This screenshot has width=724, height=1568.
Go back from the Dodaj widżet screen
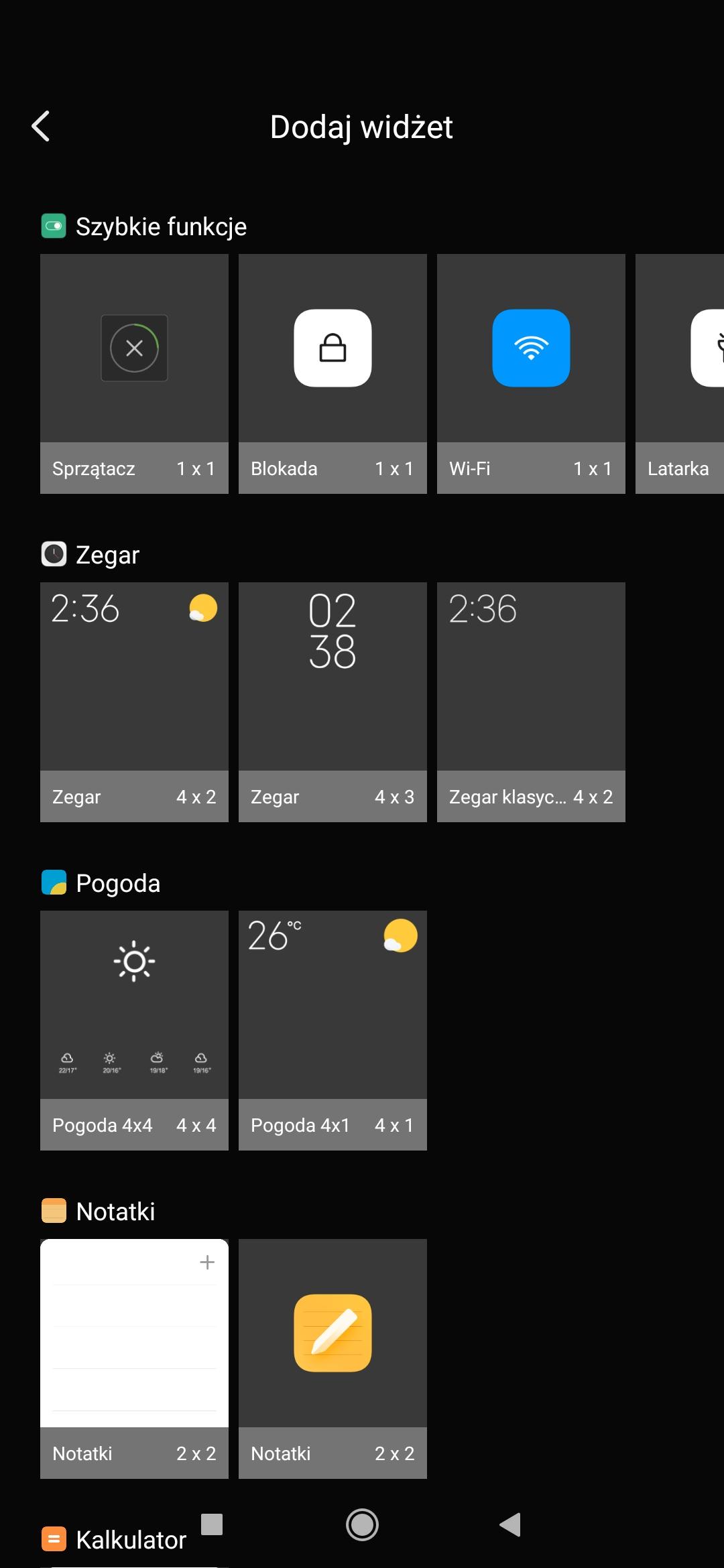click(41, 126)
